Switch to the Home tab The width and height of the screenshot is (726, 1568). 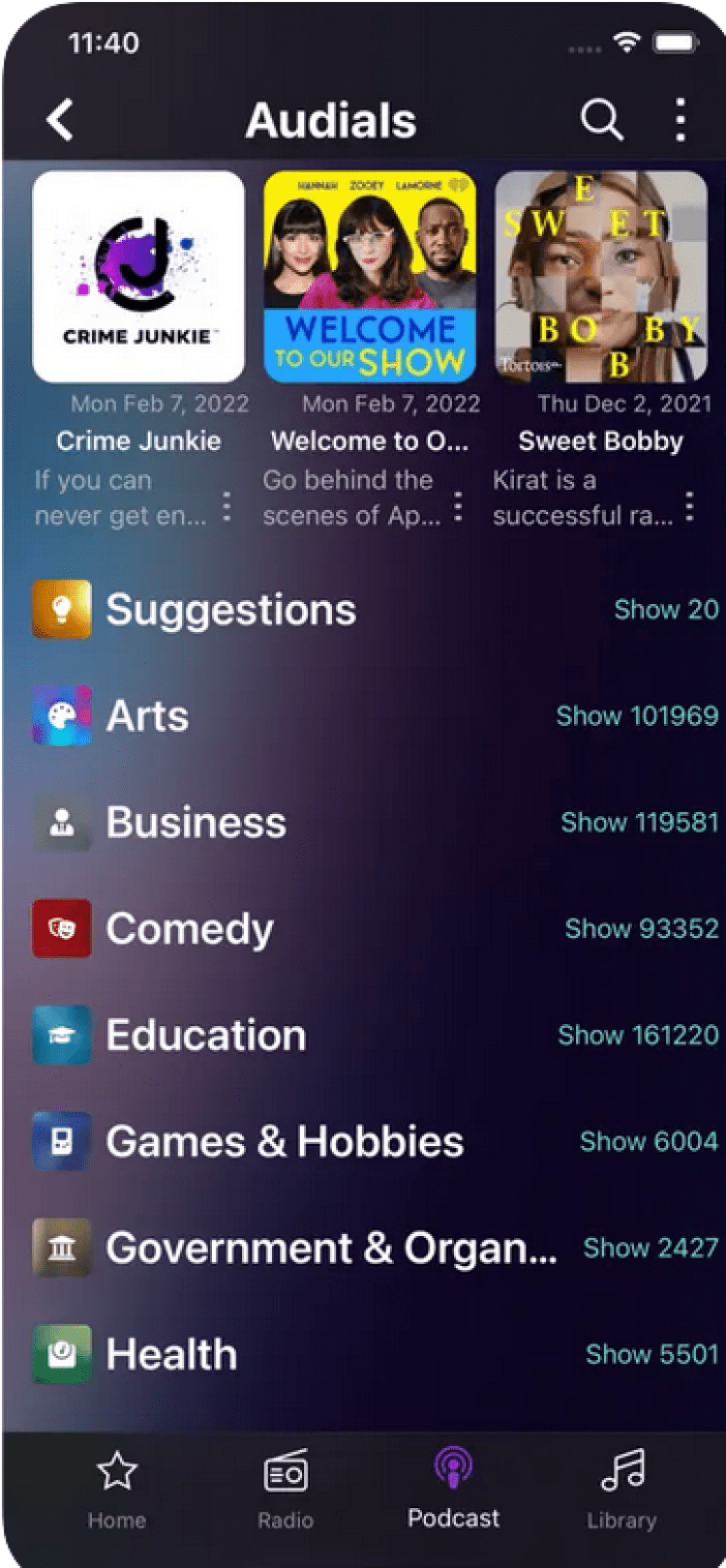click(x=116, y=1491)
